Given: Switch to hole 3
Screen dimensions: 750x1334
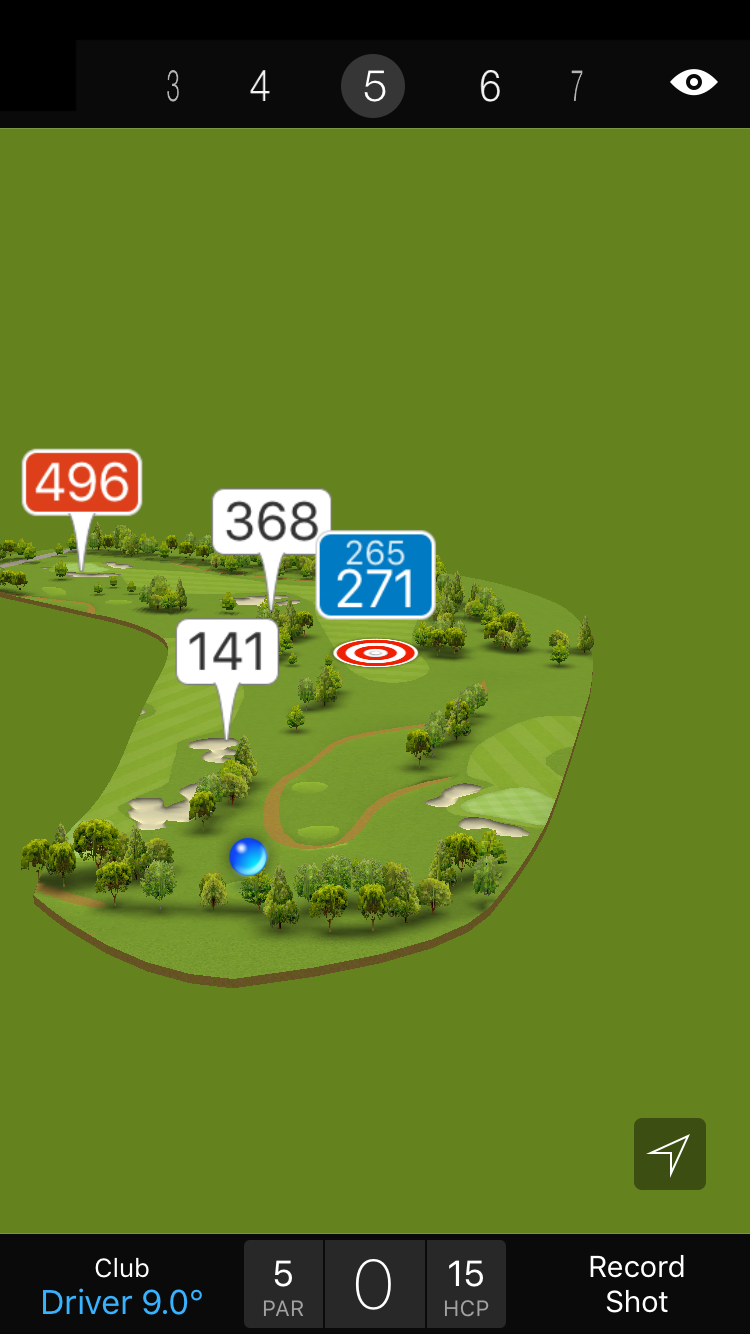Looking at the screenshot, I should (x=173, y=87).
